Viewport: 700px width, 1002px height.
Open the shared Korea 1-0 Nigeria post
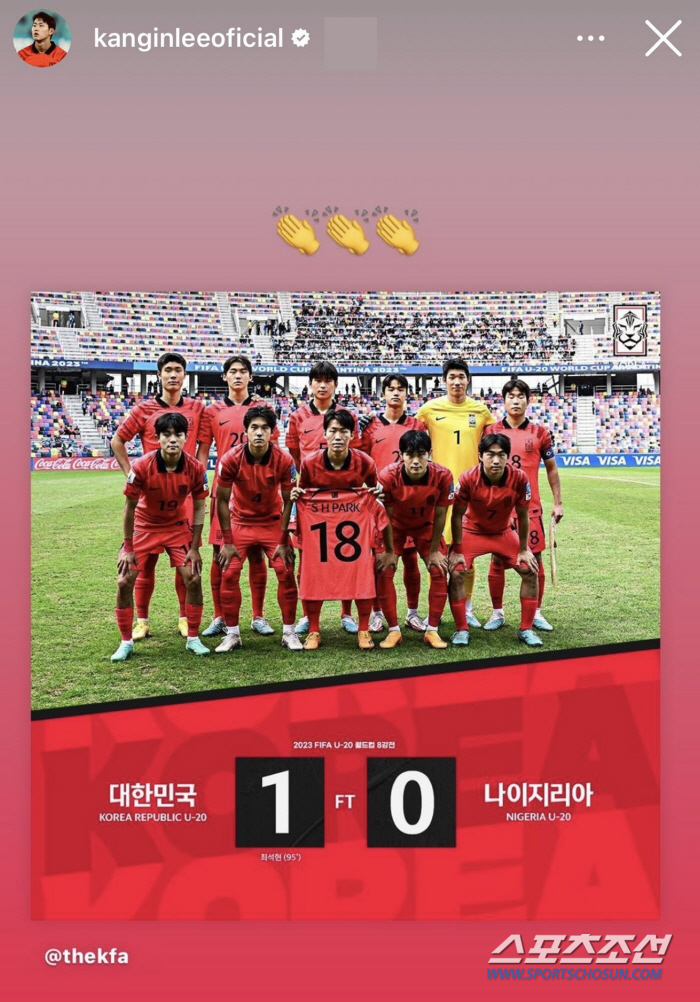(345, 605)
